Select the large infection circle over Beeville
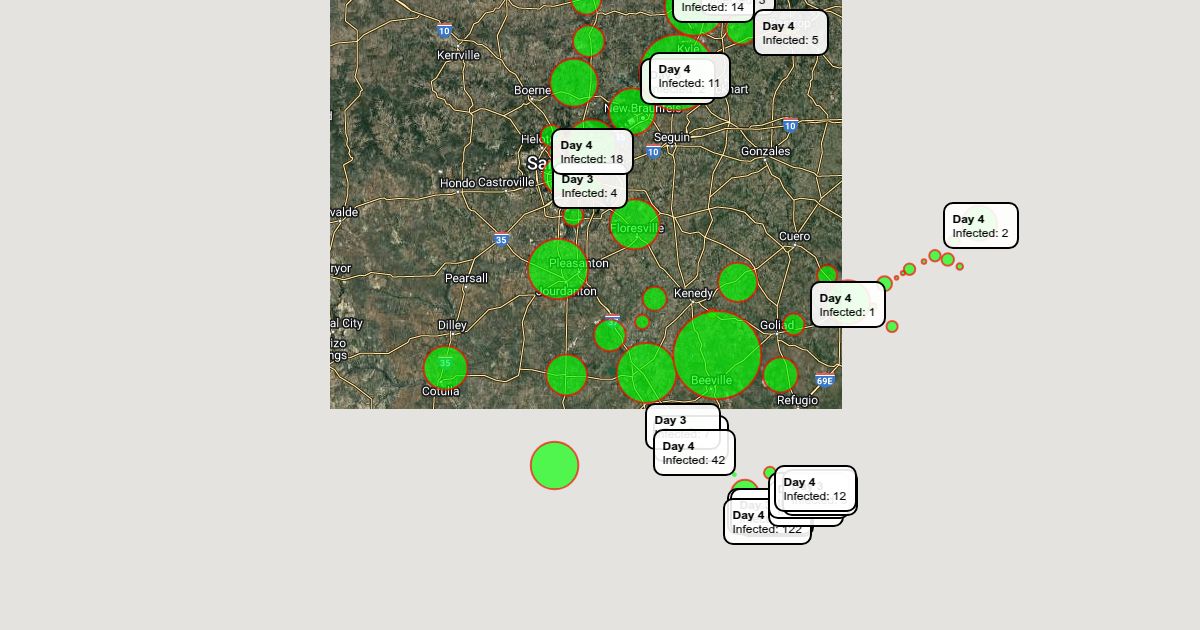The width and height of the screenshot is (1200, 630). [717, 355]
